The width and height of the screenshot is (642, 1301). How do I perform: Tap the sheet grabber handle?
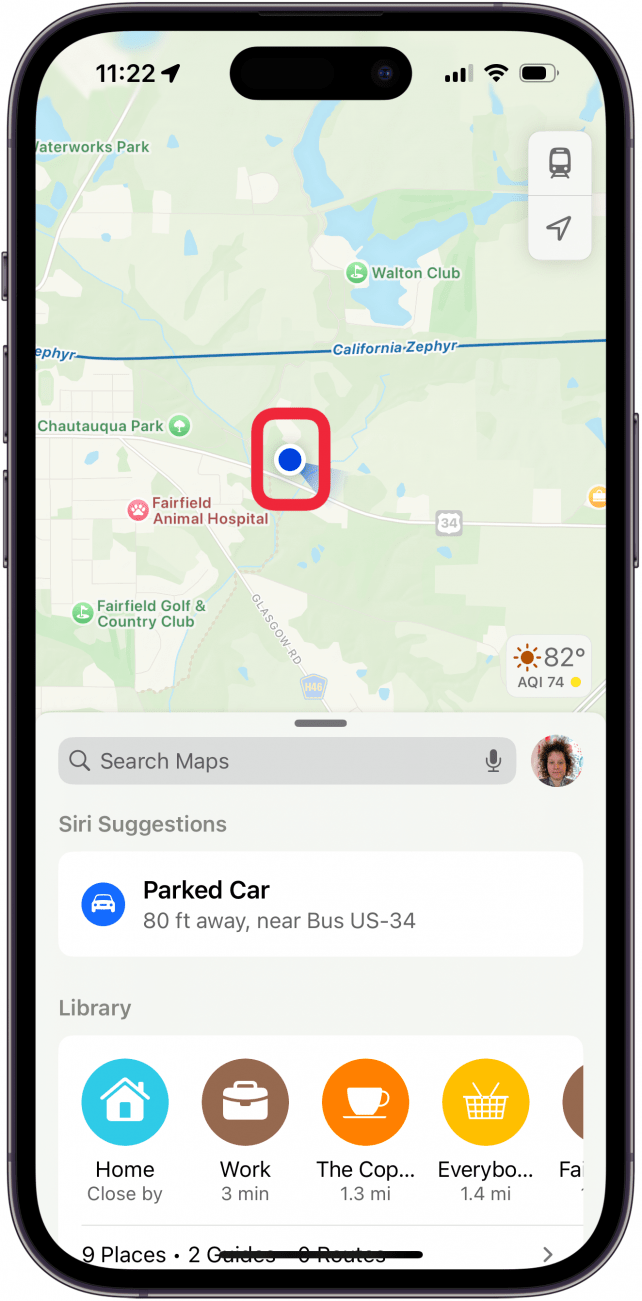pyautogui.click(x=320, y=722)
